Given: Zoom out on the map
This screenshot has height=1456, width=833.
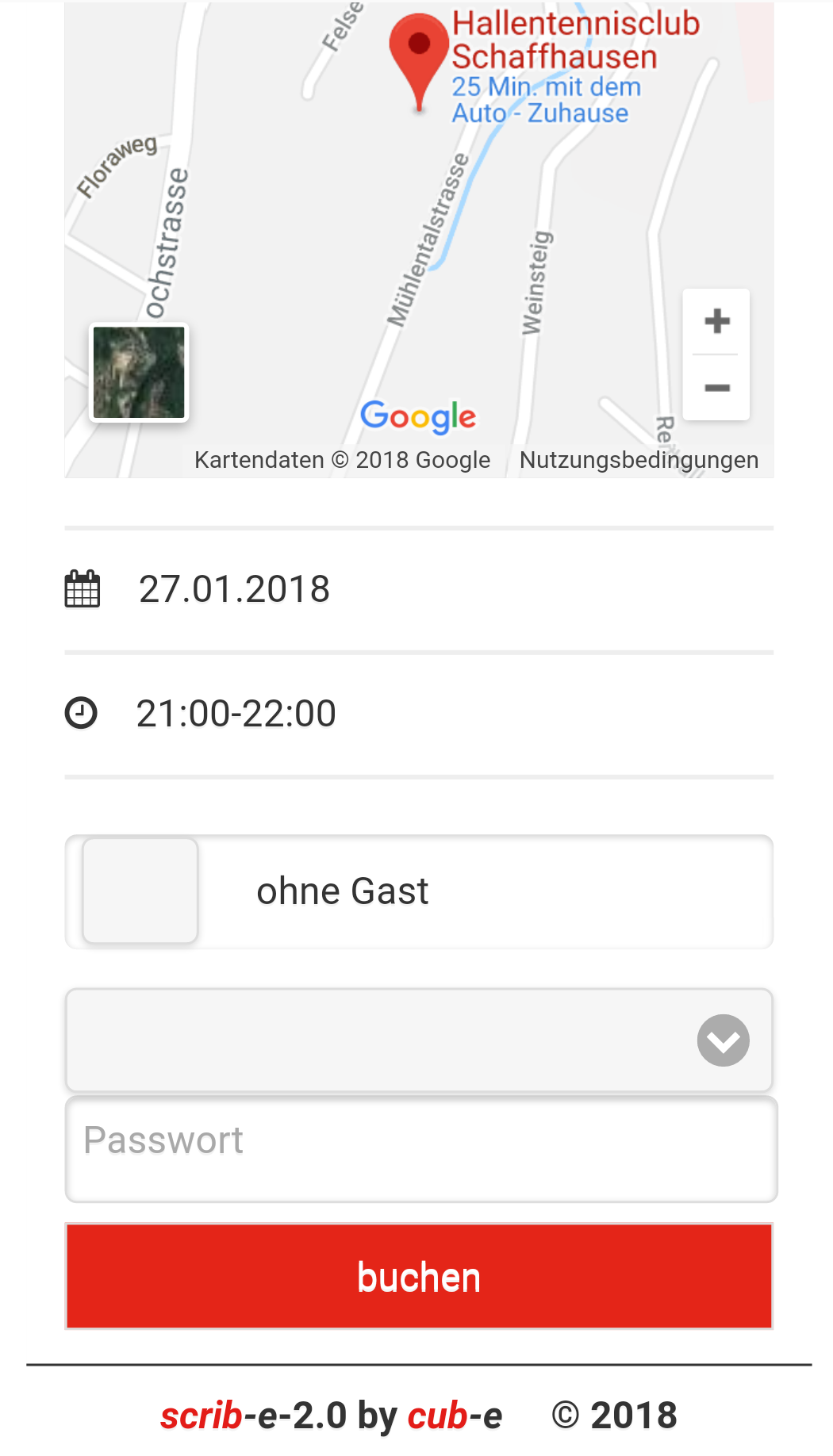Looking at the screenshot, I should click(716, 388).
